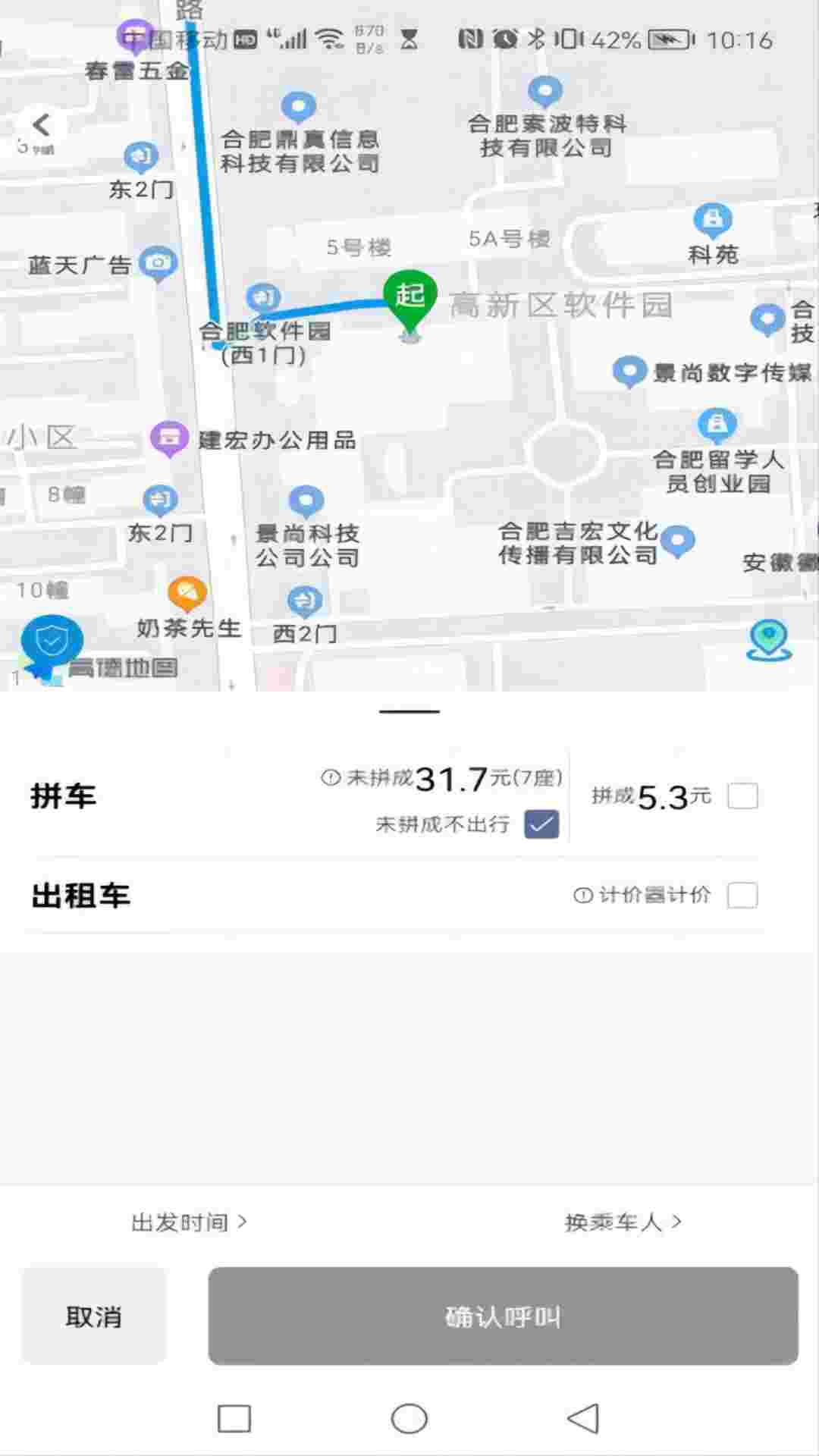819x1456 pixels.
Task: Uncheck the 未拼成不出行 checkbox
Action: pyautogui.click(x=541, y=824)
